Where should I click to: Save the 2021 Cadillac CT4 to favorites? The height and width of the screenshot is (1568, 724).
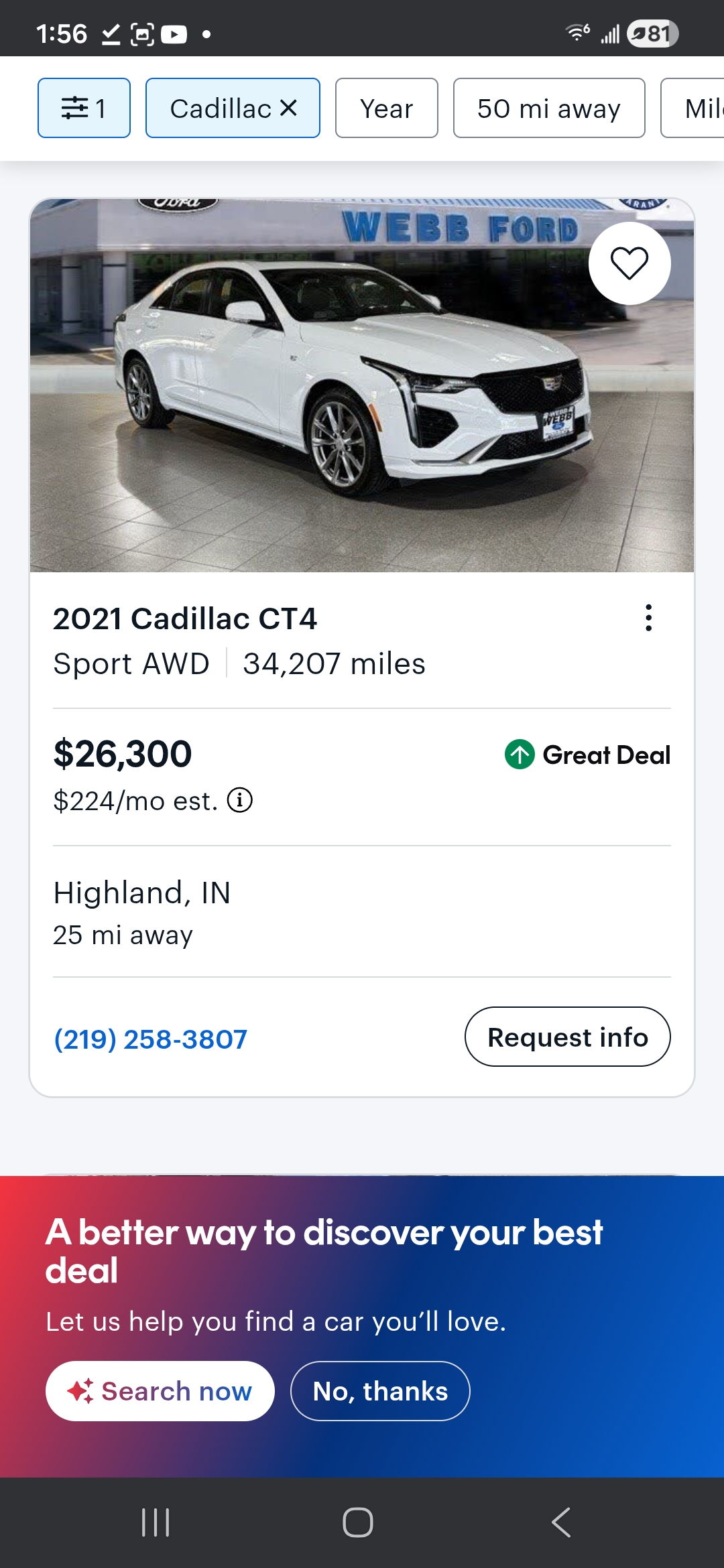click(629, 263)
